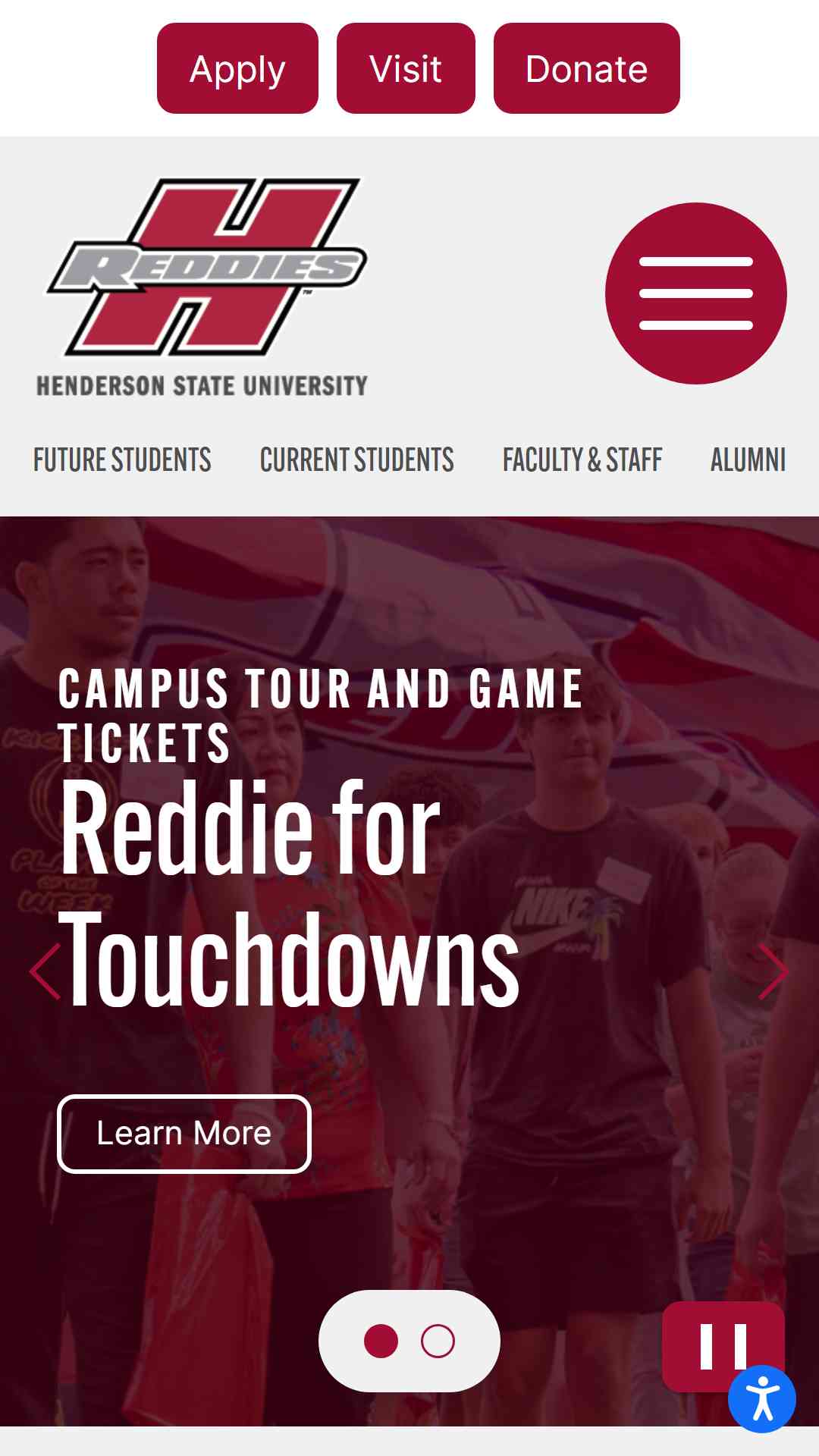Go to Henderson State University homepage logo
Viewport: 819px width, 1456px height.
click(x=205, y=288)
